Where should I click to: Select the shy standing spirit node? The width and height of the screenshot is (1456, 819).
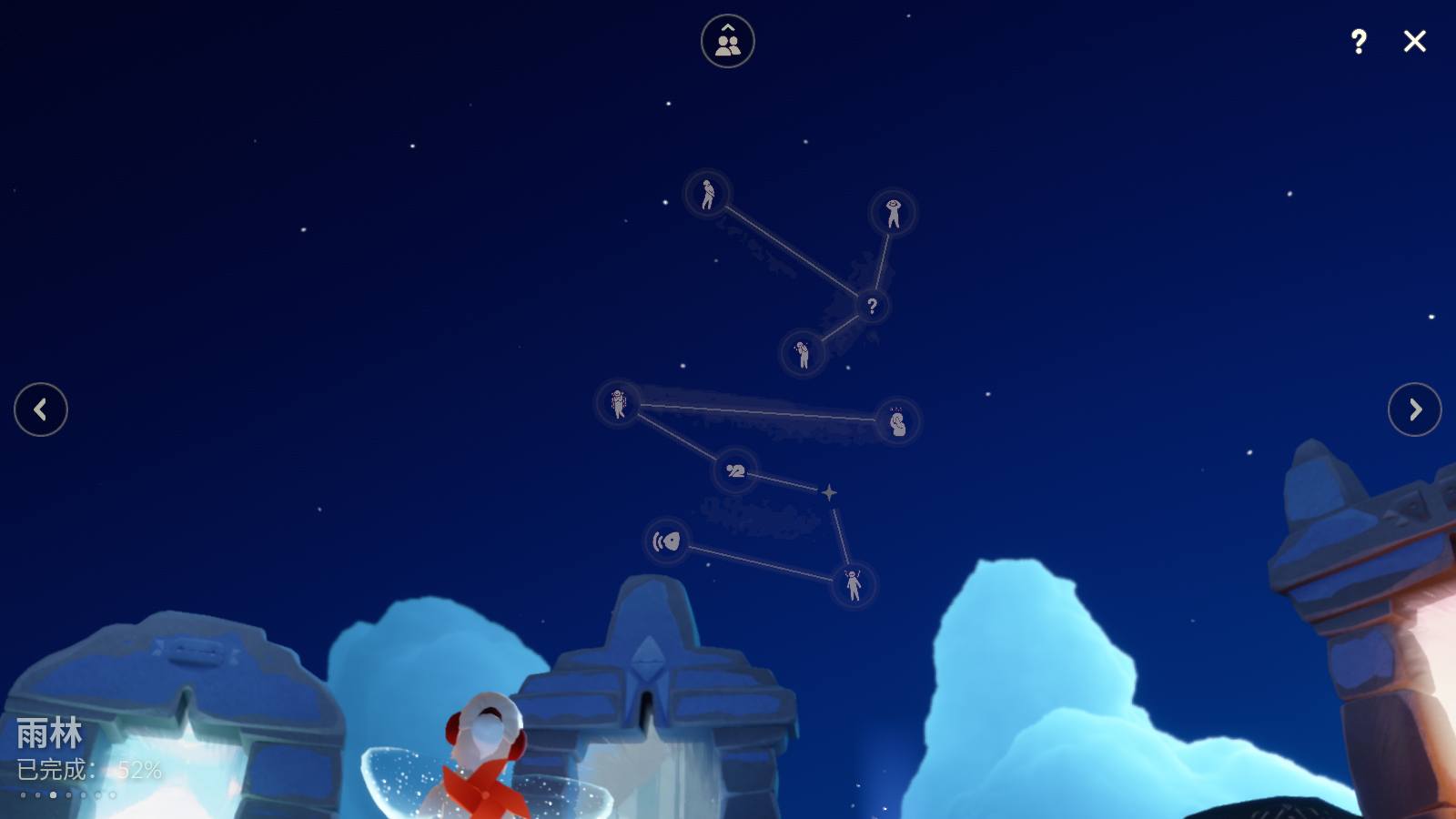point(708,193)
